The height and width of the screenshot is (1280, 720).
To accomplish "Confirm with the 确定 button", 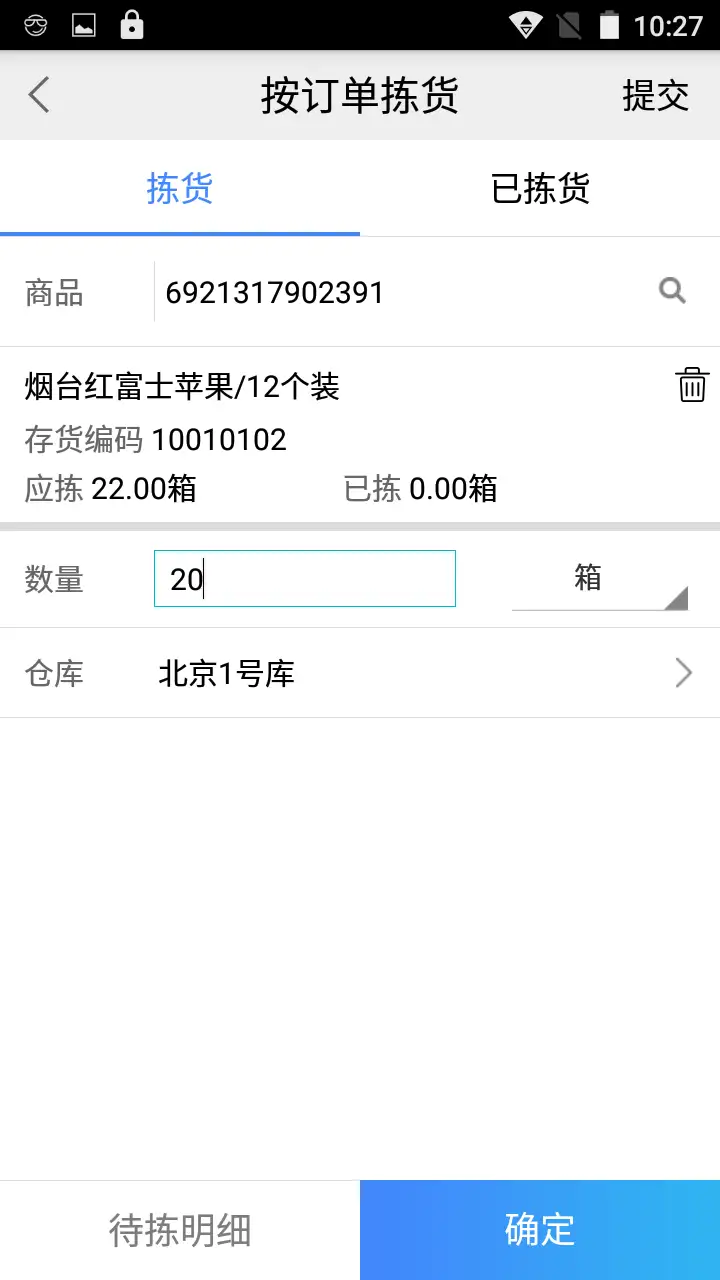I will (x=540, y=1230).
